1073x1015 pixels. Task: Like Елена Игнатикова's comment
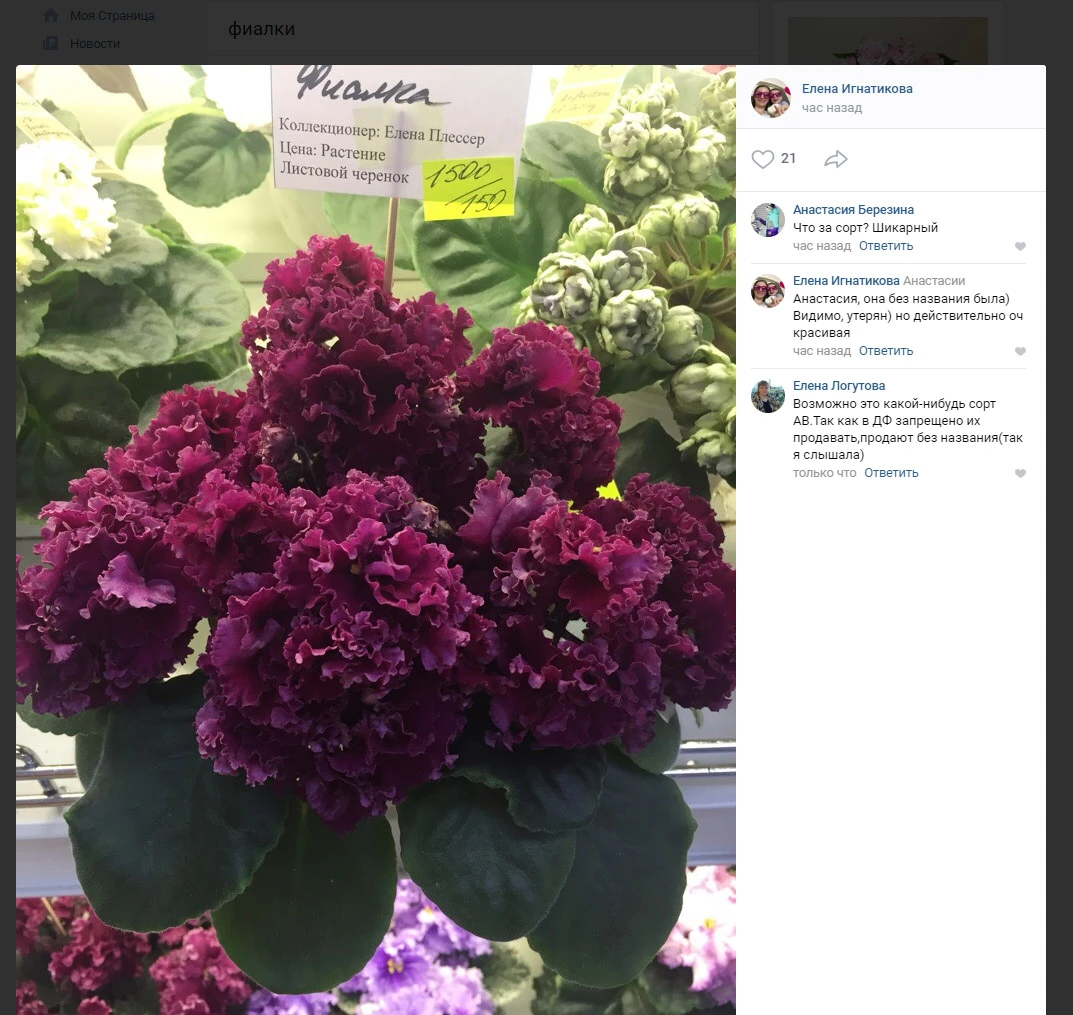1020,352
